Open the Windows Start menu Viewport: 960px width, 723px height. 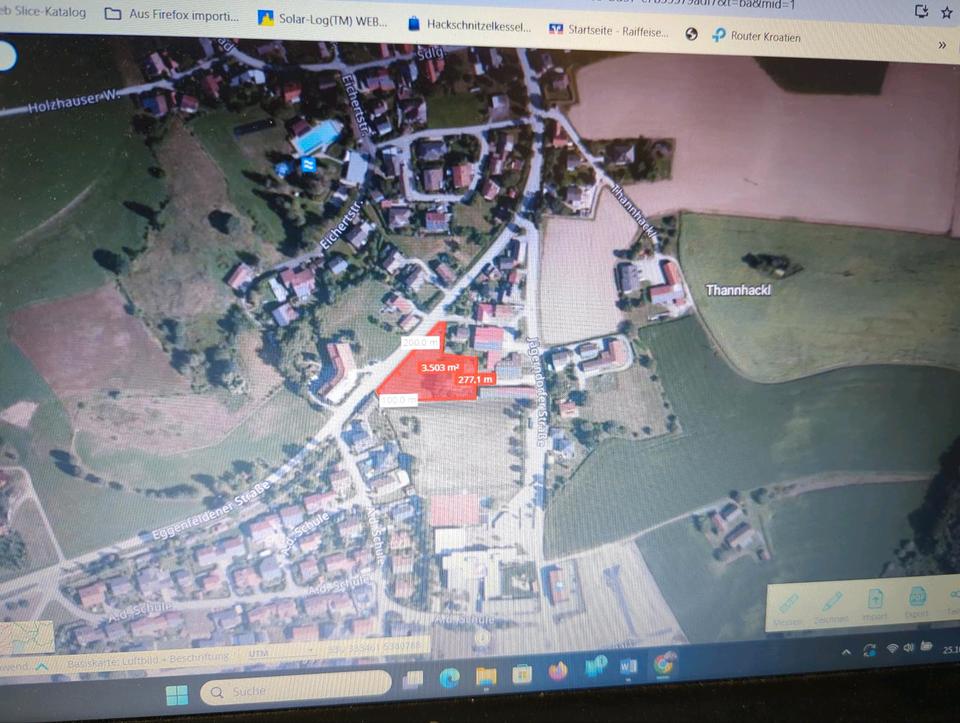tap(177, 694)
